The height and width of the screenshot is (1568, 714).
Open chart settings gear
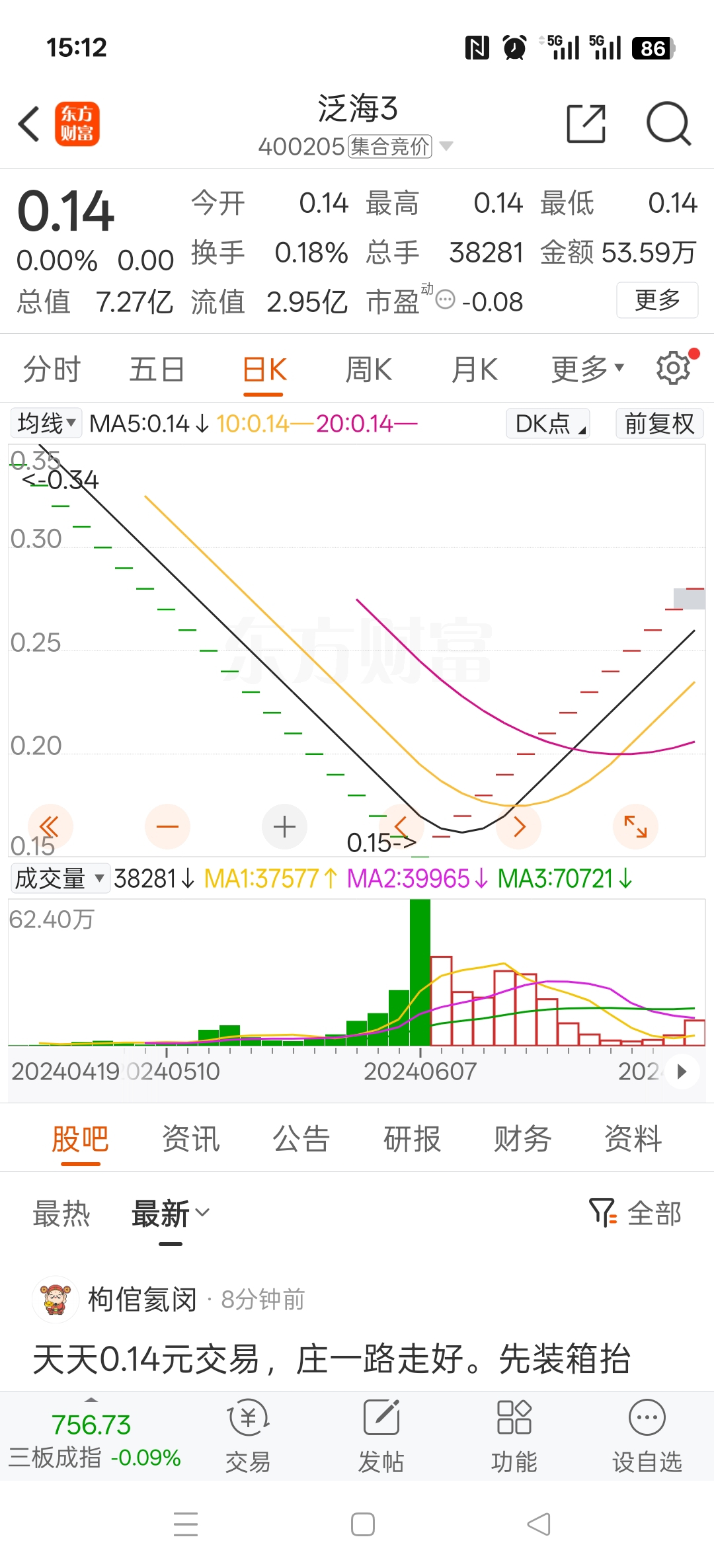click(x=674, y=368)
